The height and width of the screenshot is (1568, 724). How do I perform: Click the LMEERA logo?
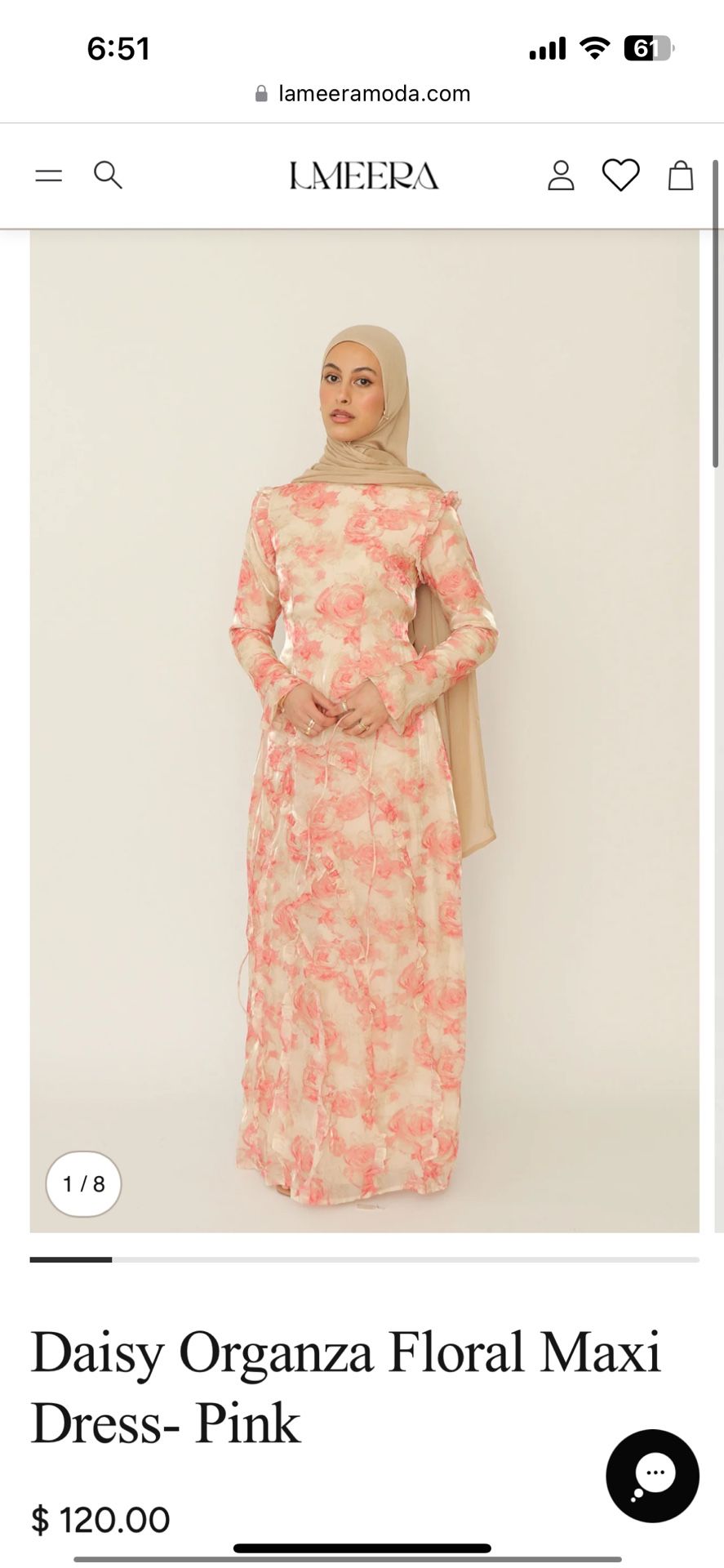pos(362,176)
